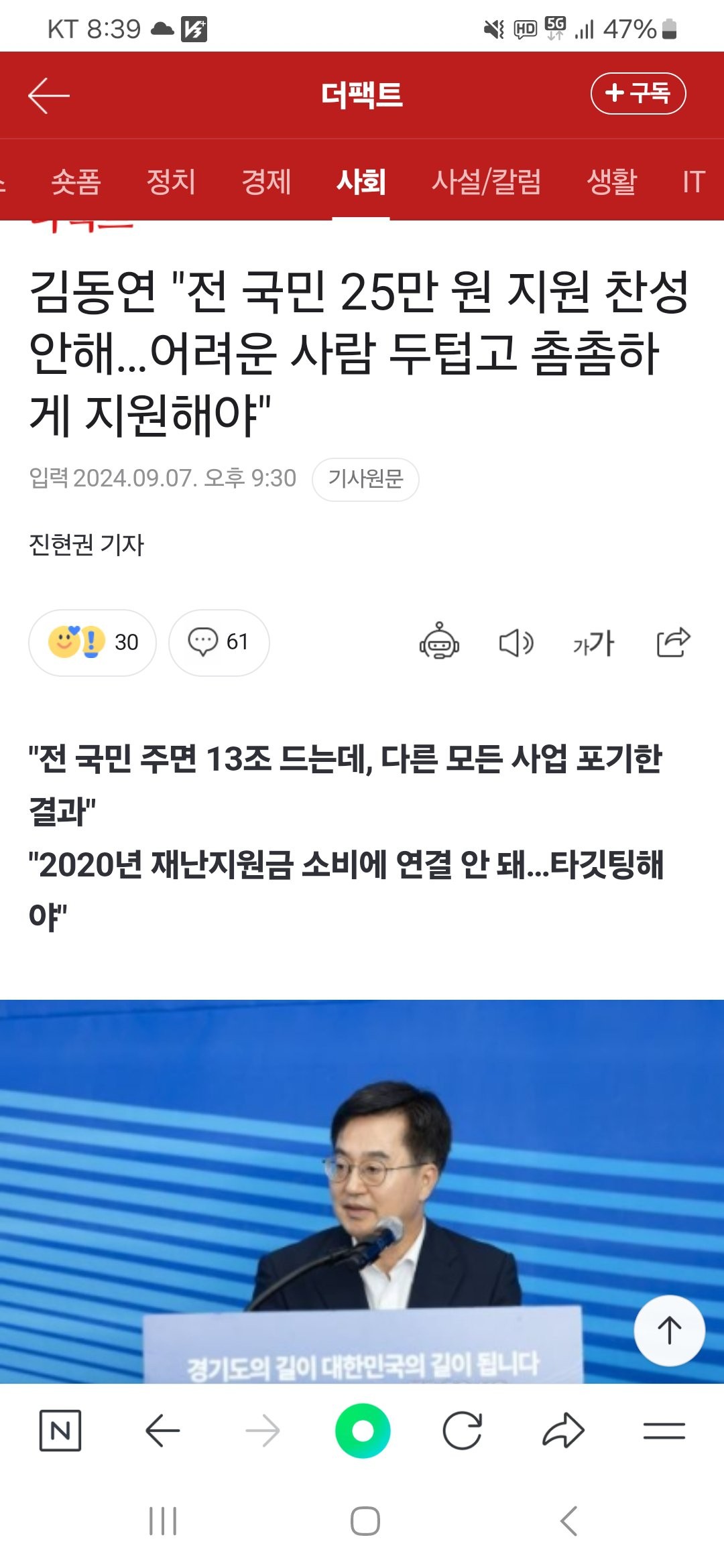
Task: Open the 경제 tab
Action: [266, 182]
